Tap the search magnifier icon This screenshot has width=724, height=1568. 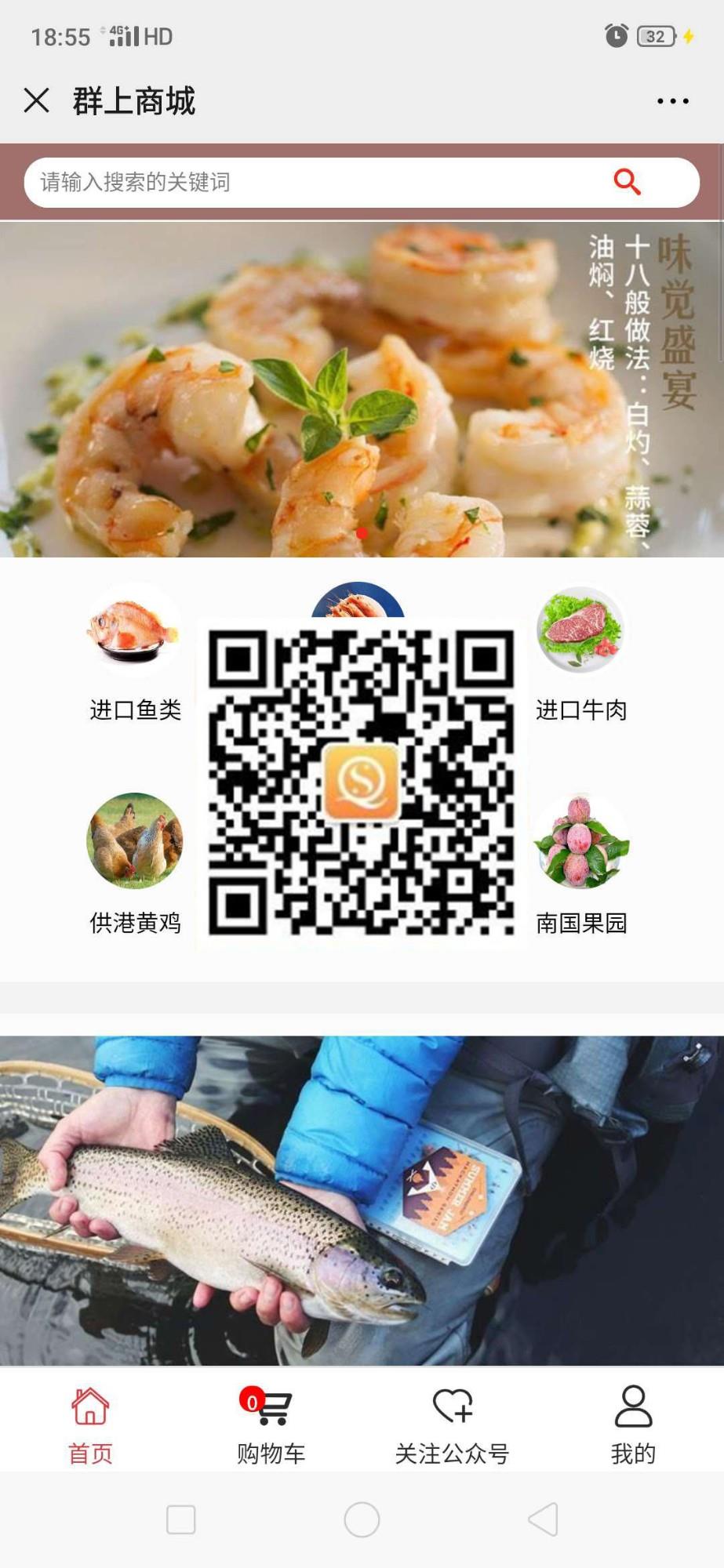tap(626, 182)
